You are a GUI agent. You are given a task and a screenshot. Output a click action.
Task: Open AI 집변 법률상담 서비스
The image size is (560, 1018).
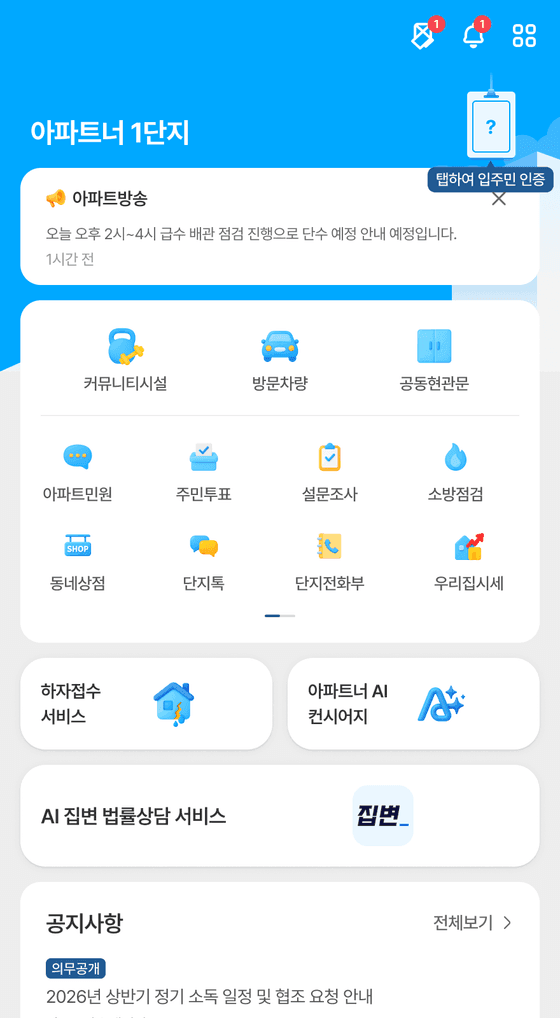pos(280,815)
